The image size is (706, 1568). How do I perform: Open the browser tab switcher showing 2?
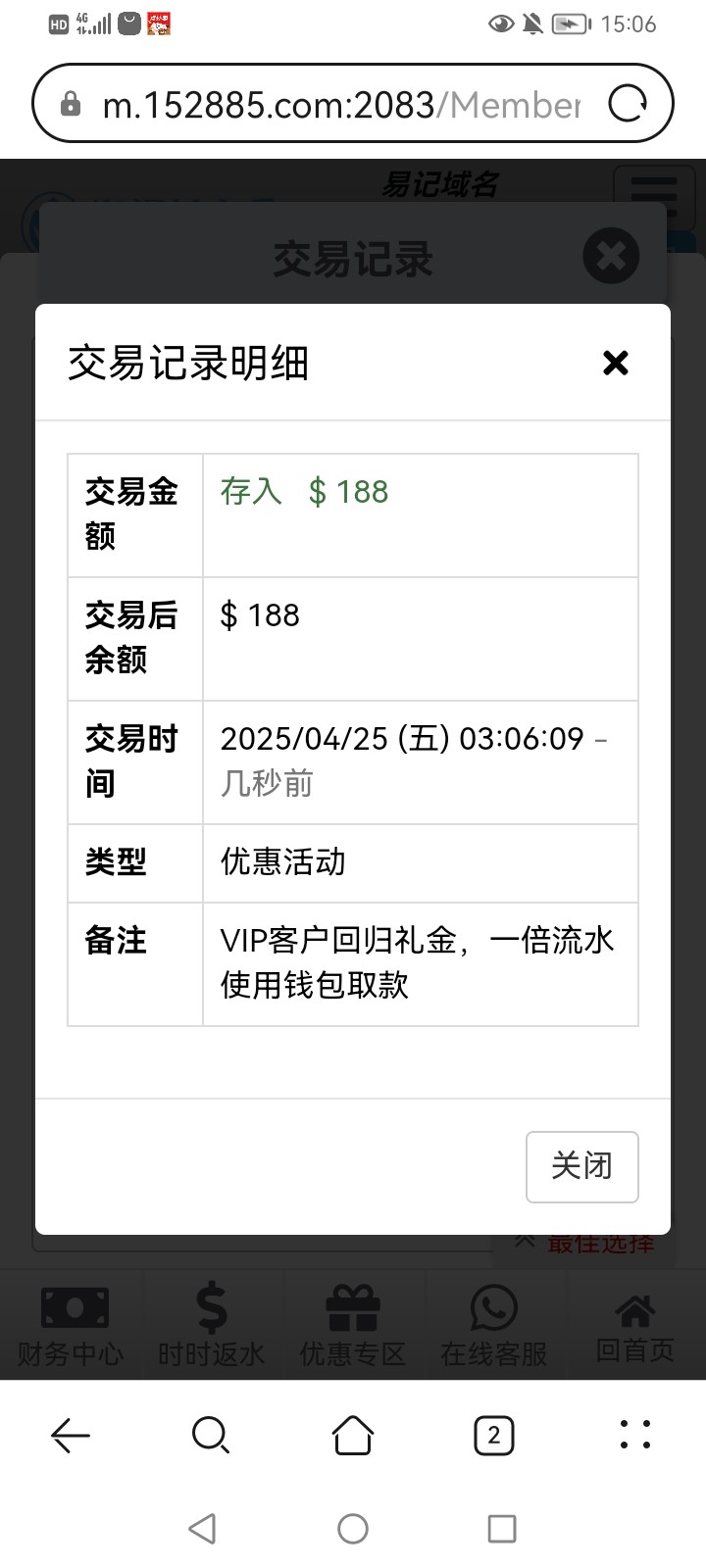494,1435
